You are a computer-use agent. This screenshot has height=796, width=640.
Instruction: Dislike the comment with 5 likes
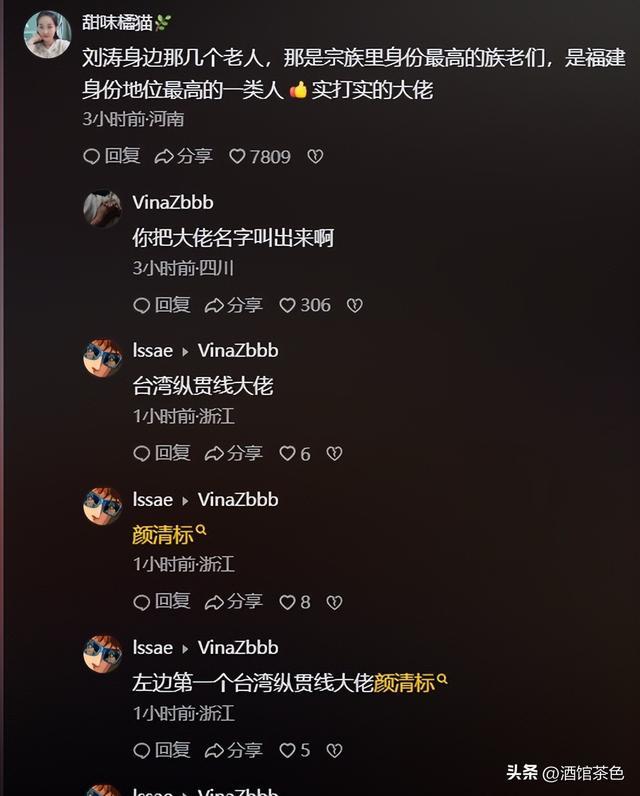(334, 750)
